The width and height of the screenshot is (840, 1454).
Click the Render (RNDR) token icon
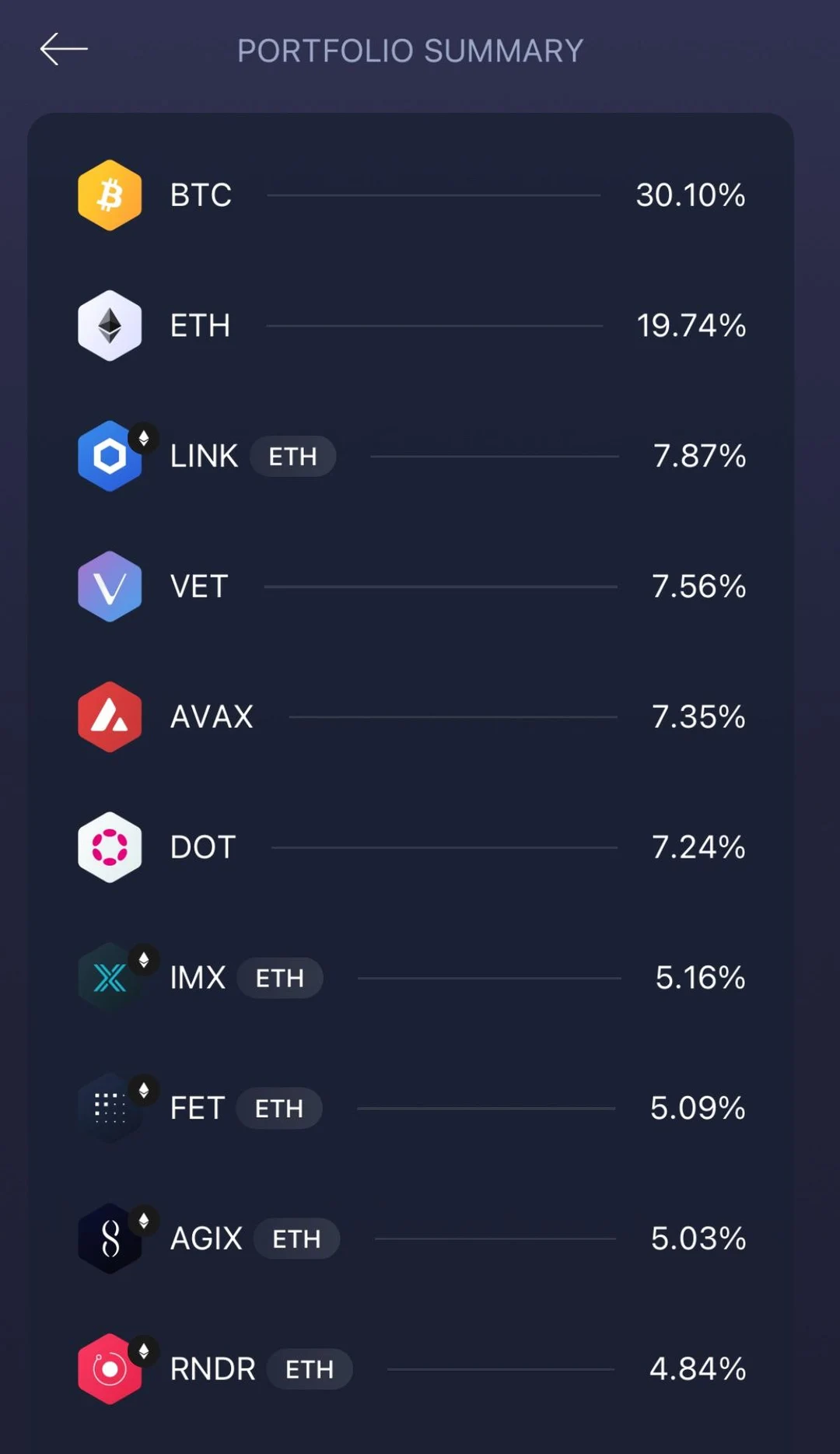click(x=110, y=1369)
